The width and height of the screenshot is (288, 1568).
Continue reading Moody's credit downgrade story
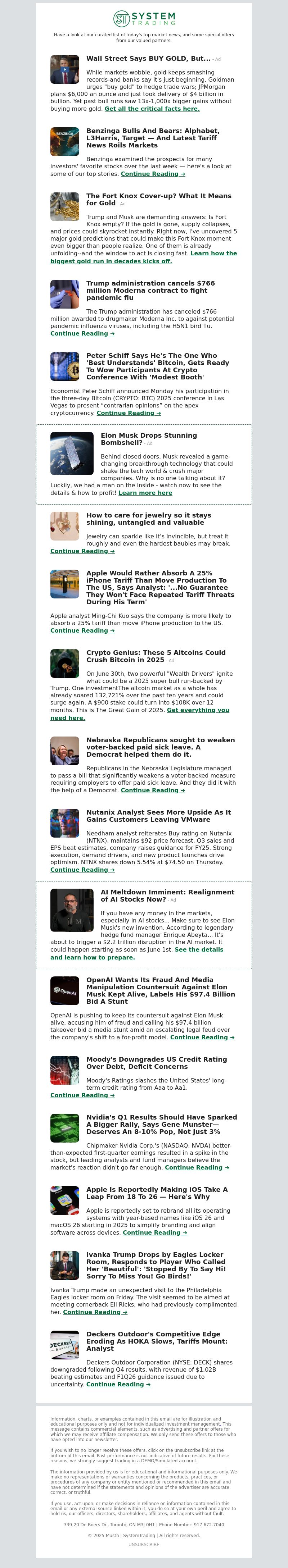pos(82,1095)
